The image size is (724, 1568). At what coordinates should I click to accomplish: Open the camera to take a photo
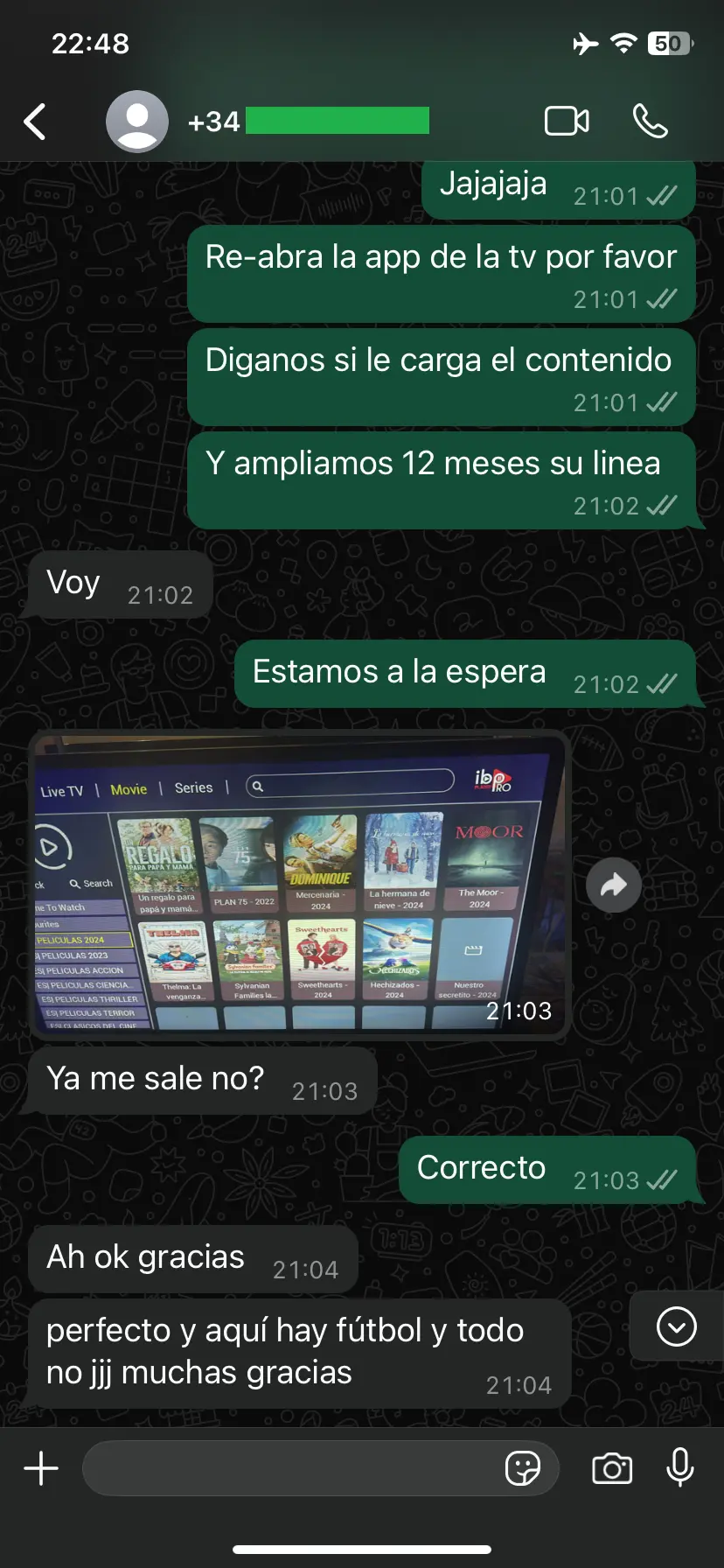point(612,1468)
